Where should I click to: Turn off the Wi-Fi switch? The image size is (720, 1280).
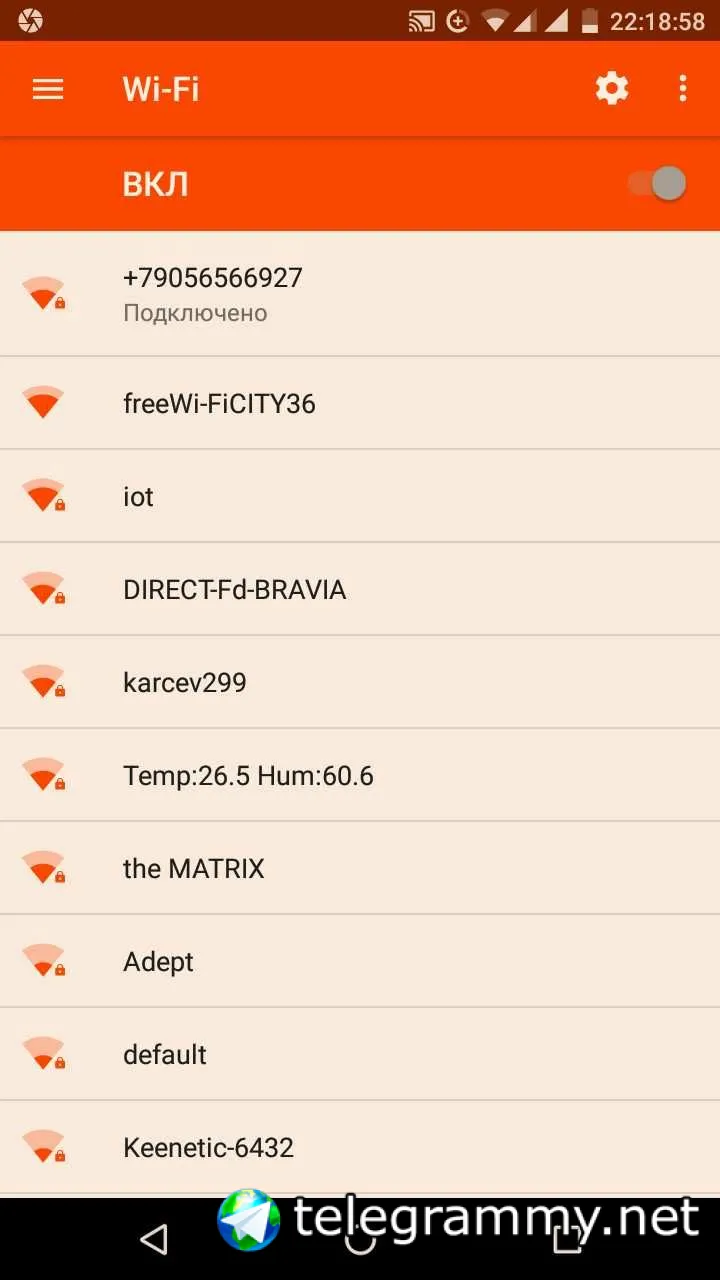658,184
